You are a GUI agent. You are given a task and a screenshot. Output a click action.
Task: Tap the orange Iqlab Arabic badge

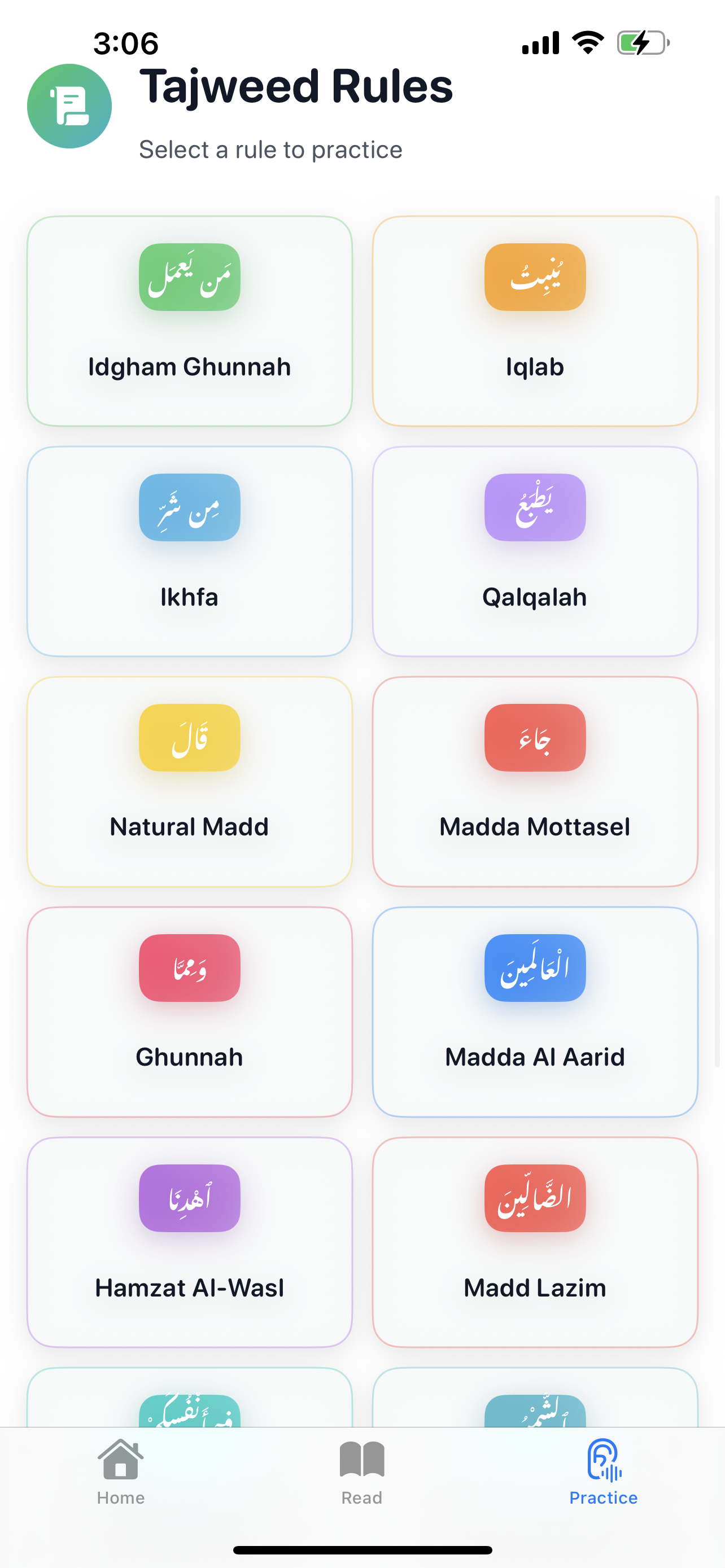pos(535,278)
